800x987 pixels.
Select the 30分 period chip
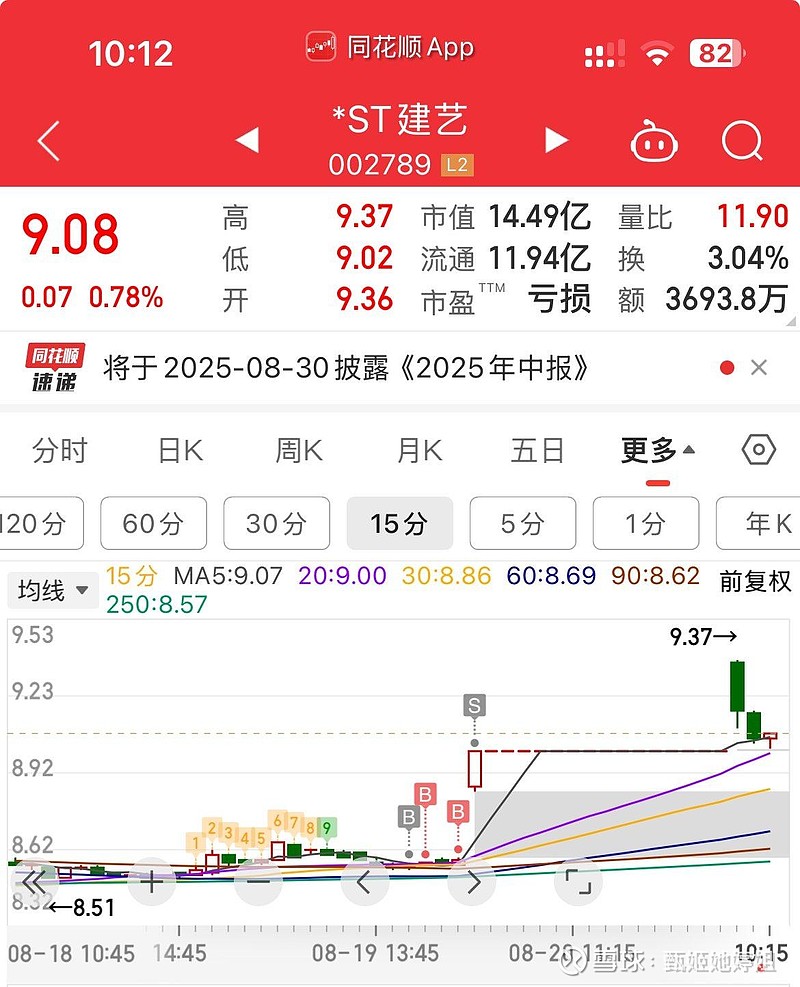[x=276, y=523]
